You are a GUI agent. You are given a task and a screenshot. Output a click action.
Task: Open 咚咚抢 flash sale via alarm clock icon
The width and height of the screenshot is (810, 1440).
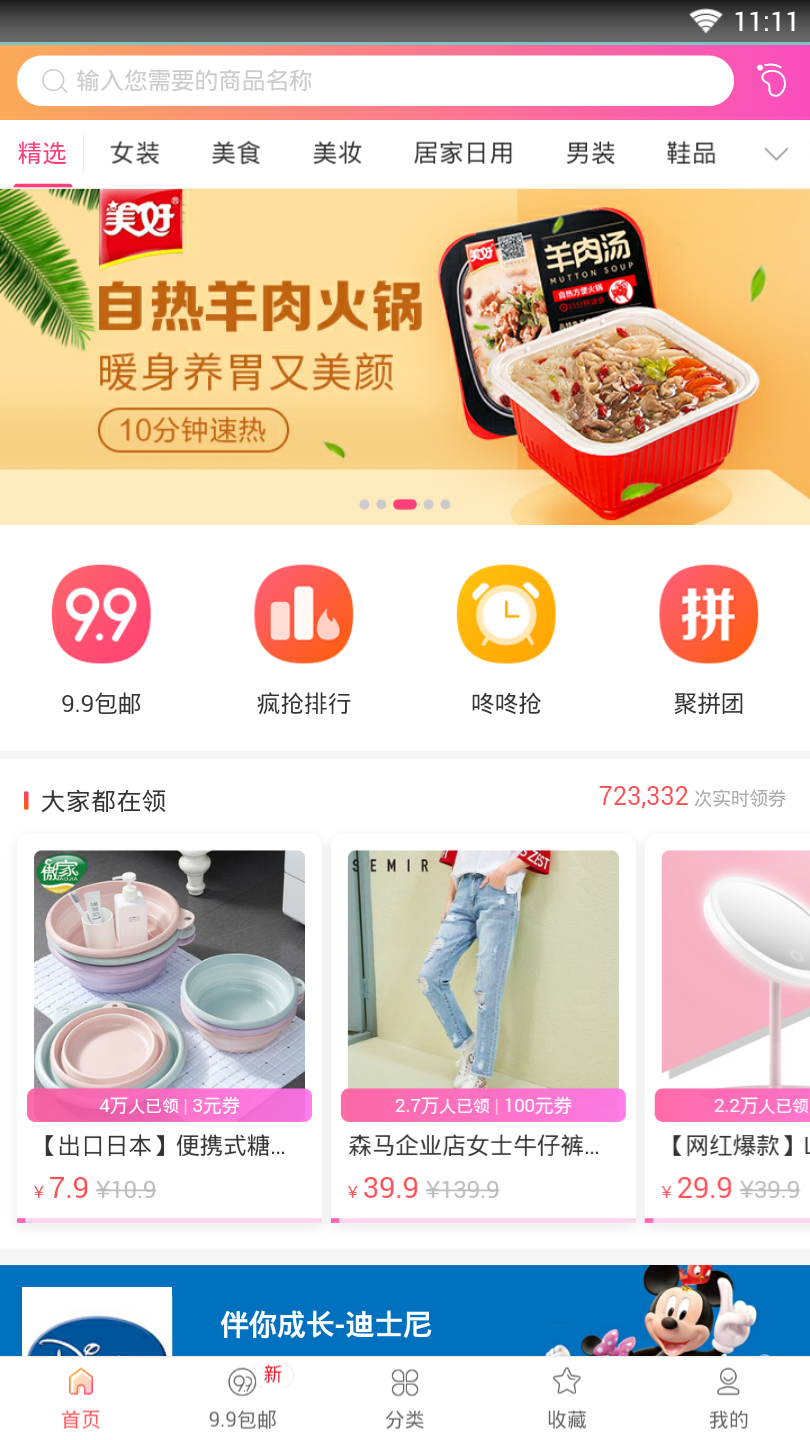click(x=506, y=613)
